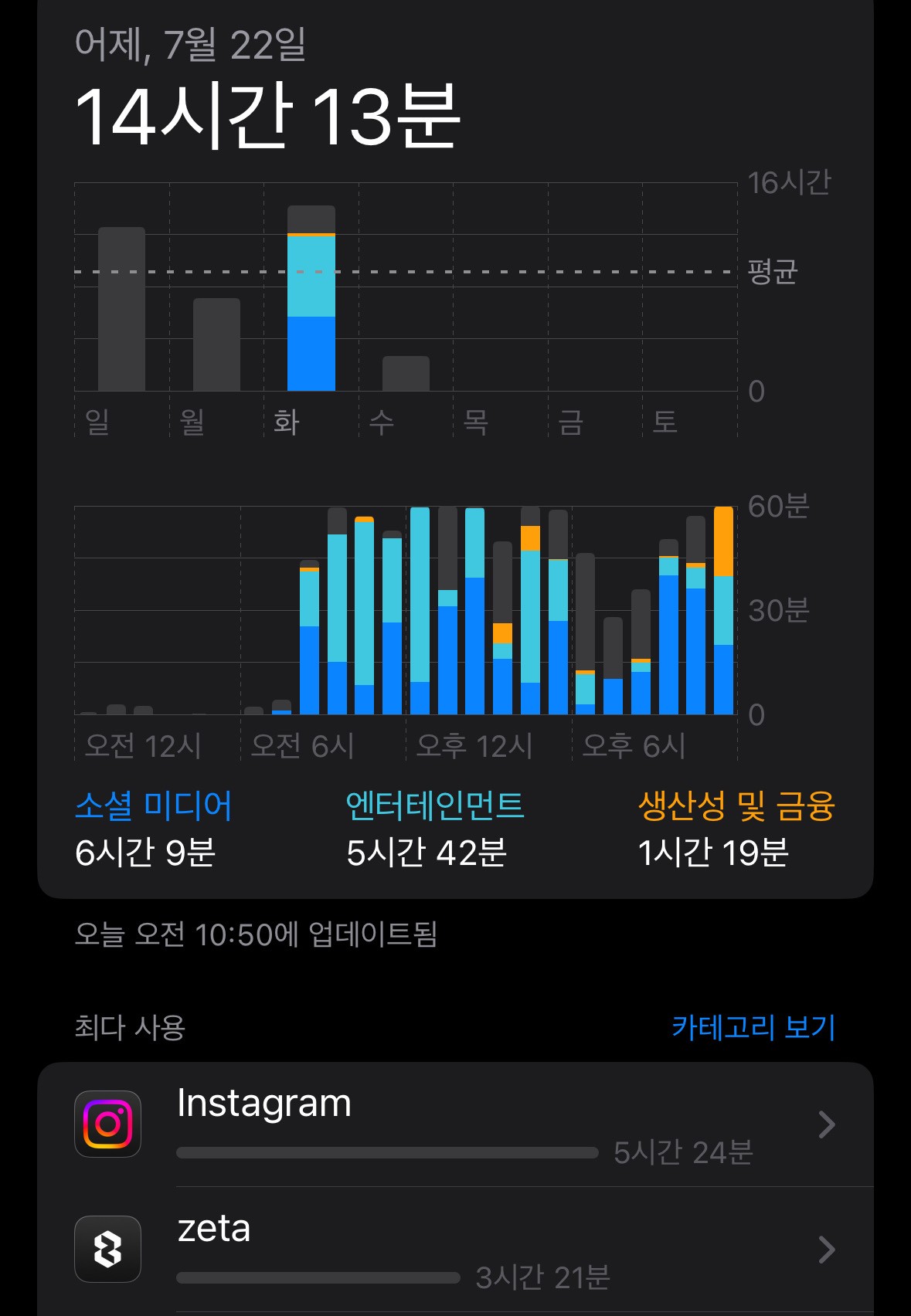
Task: Open 카테고리 보기 to view categories
Action: (x=753, y=1028)
